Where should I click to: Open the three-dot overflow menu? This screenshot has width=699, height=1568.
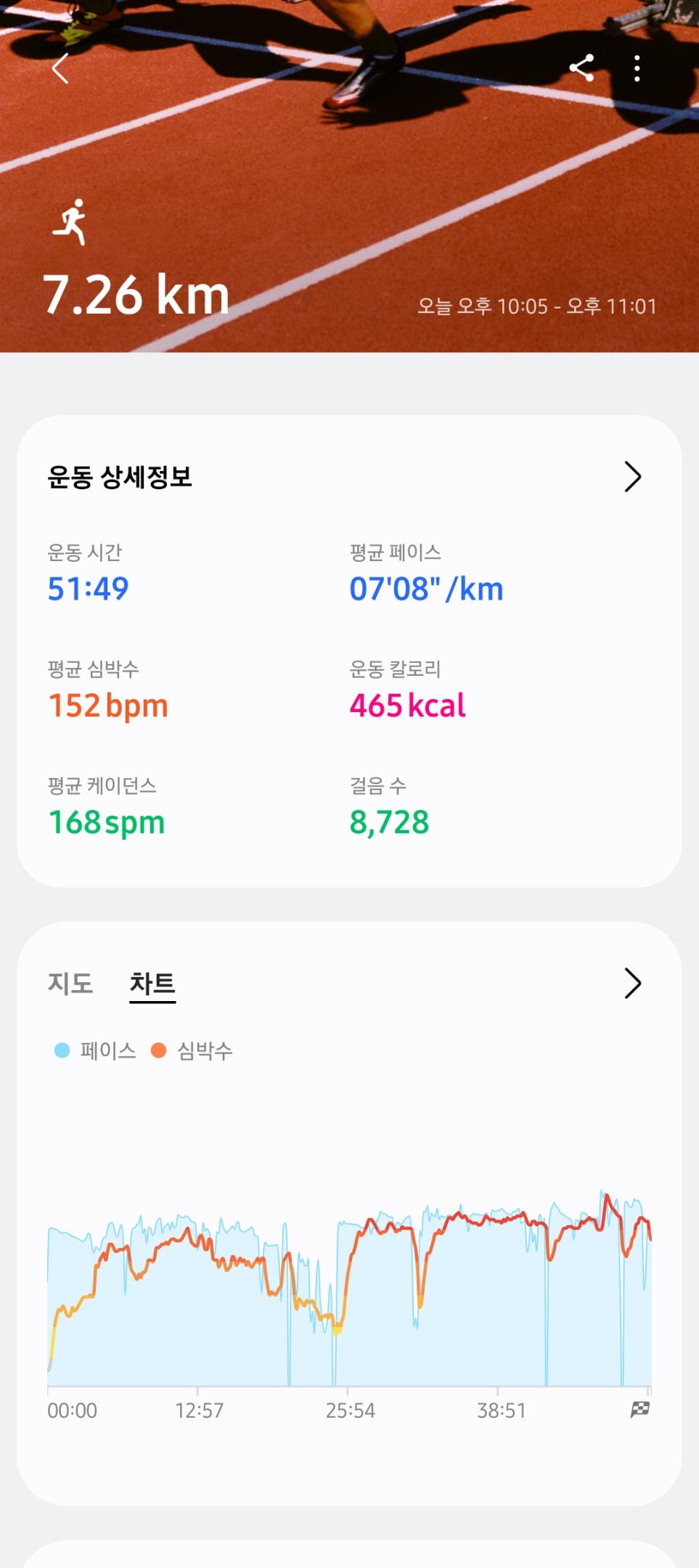[x=637, y=68]
